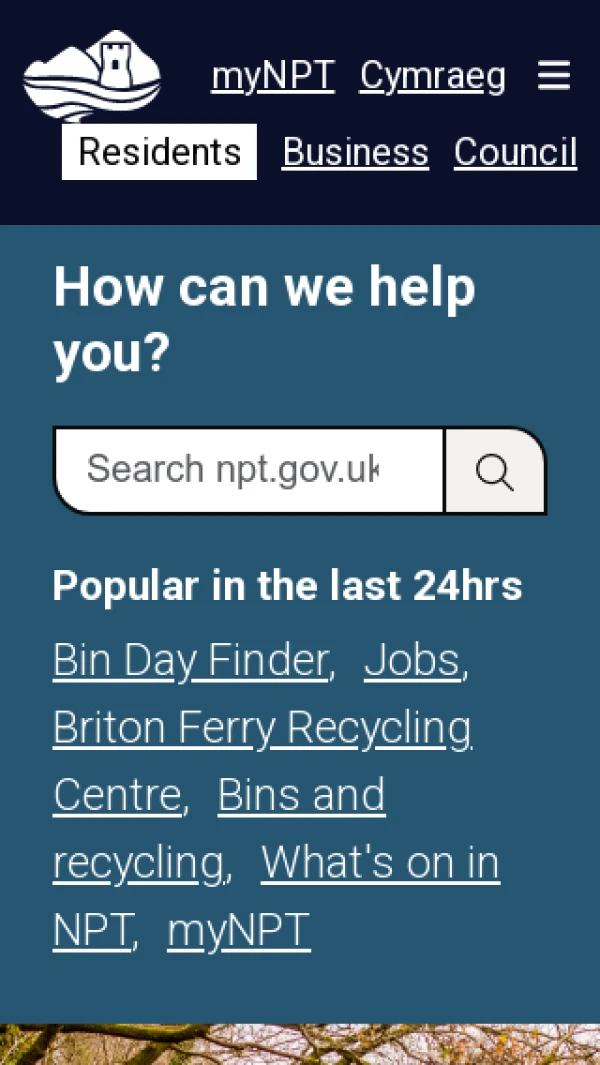The image size is (600, 1065).
Task: Go to the Council section
Action: [x=515, y=152]
